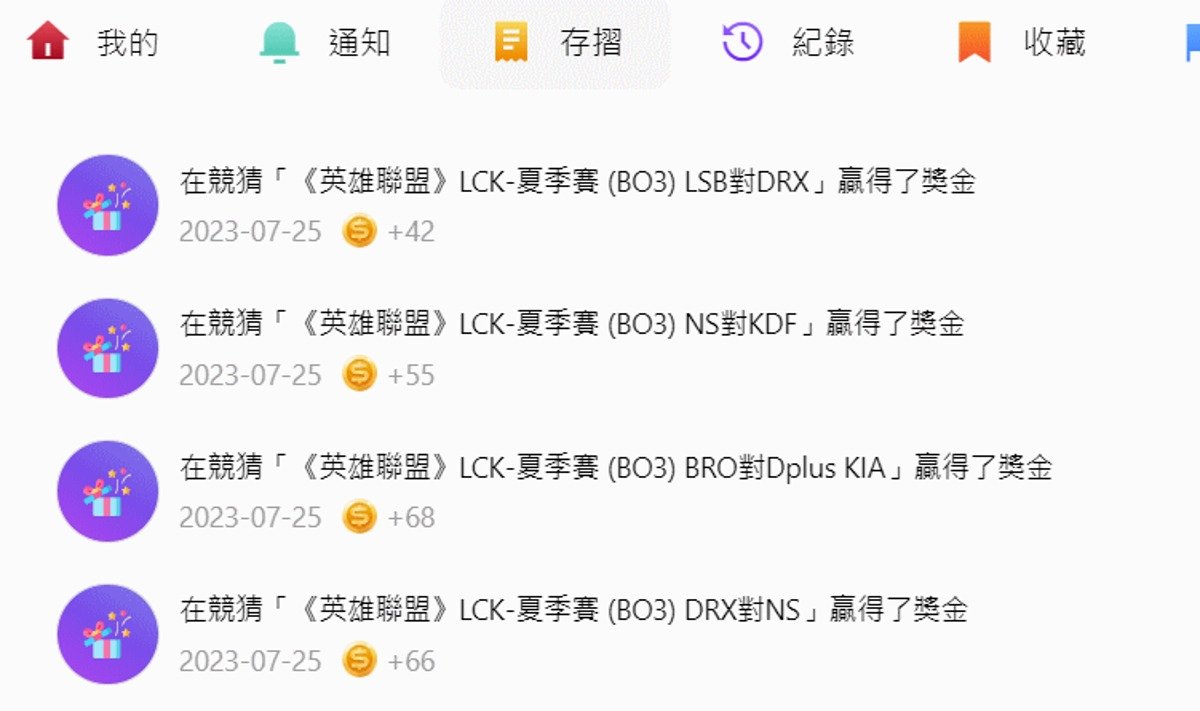Switch to the 紀錄 tab
The height and width of the screenshot is (711, 1200).
click(x=788, y=43)
